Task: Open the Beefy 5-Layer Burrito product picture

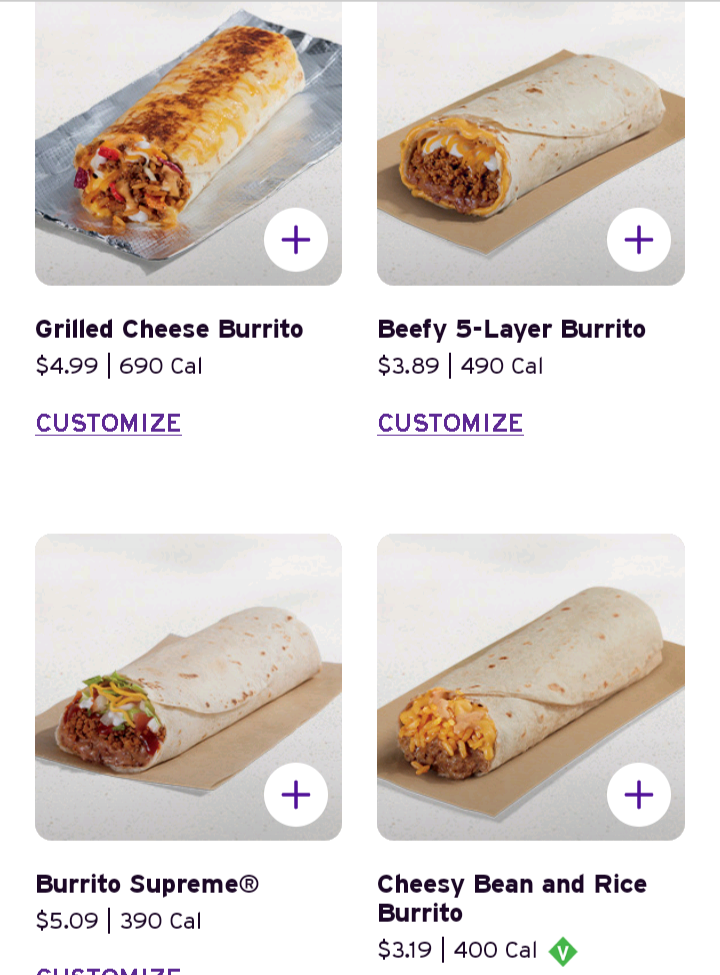Action: [x=531, y=143]
